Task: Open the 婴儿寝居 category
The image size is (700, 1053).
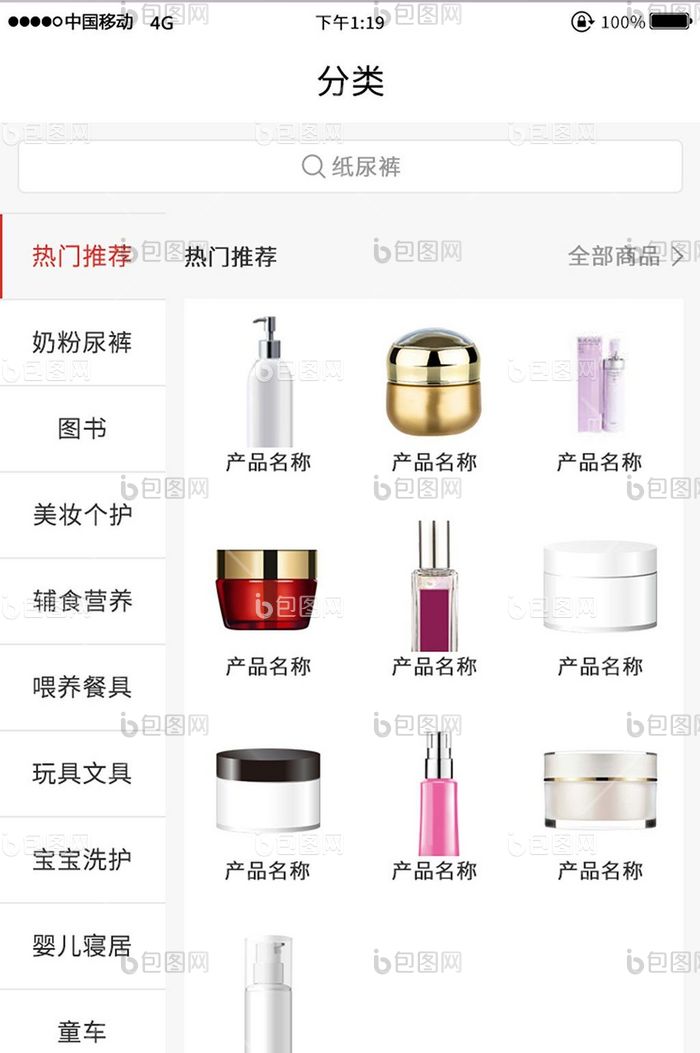Action: pyautogui.click(x=82, y=945)
